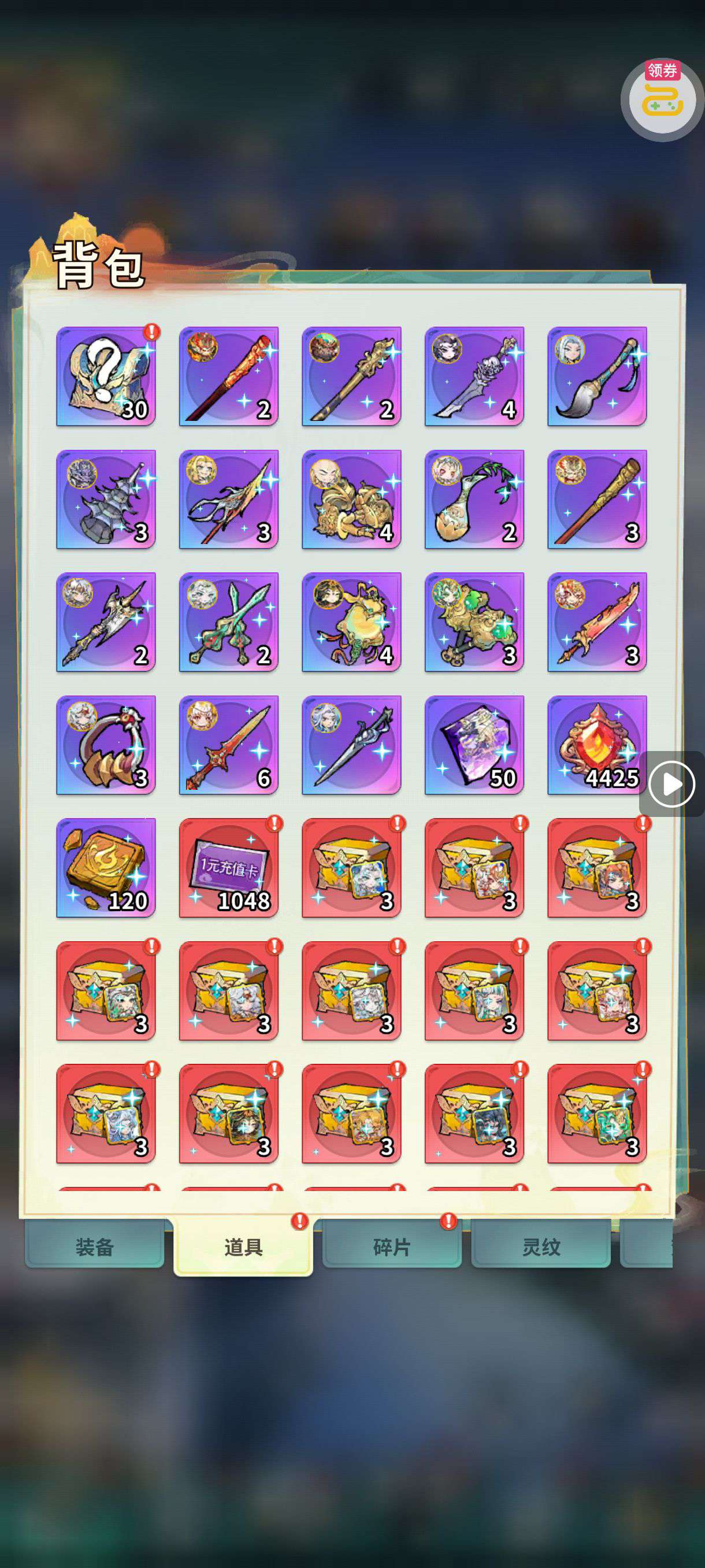Switch to the 灵纹 tab

pos(540,1247)
